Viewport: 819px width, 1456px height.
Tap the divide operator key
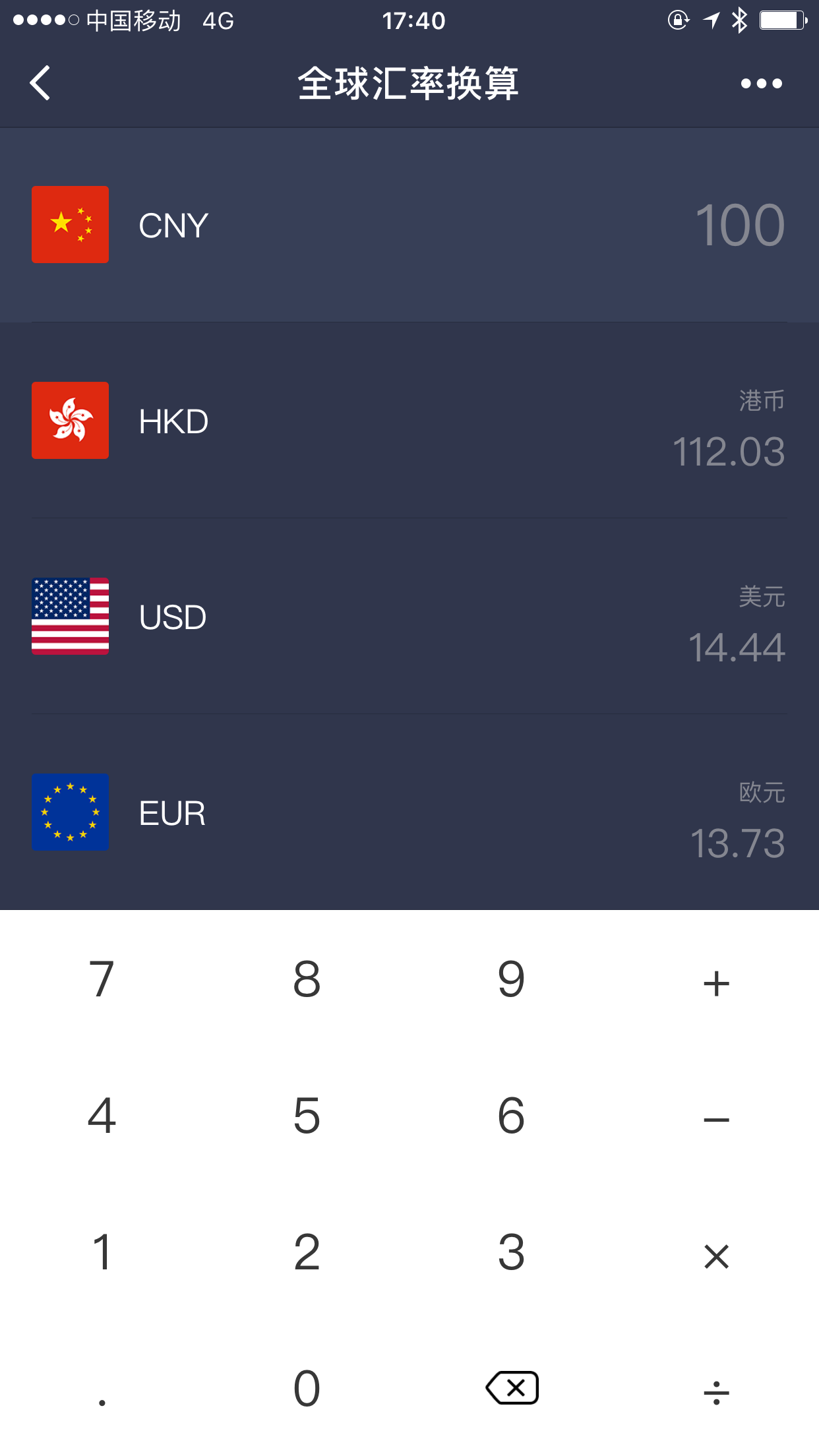[716, 1393]
